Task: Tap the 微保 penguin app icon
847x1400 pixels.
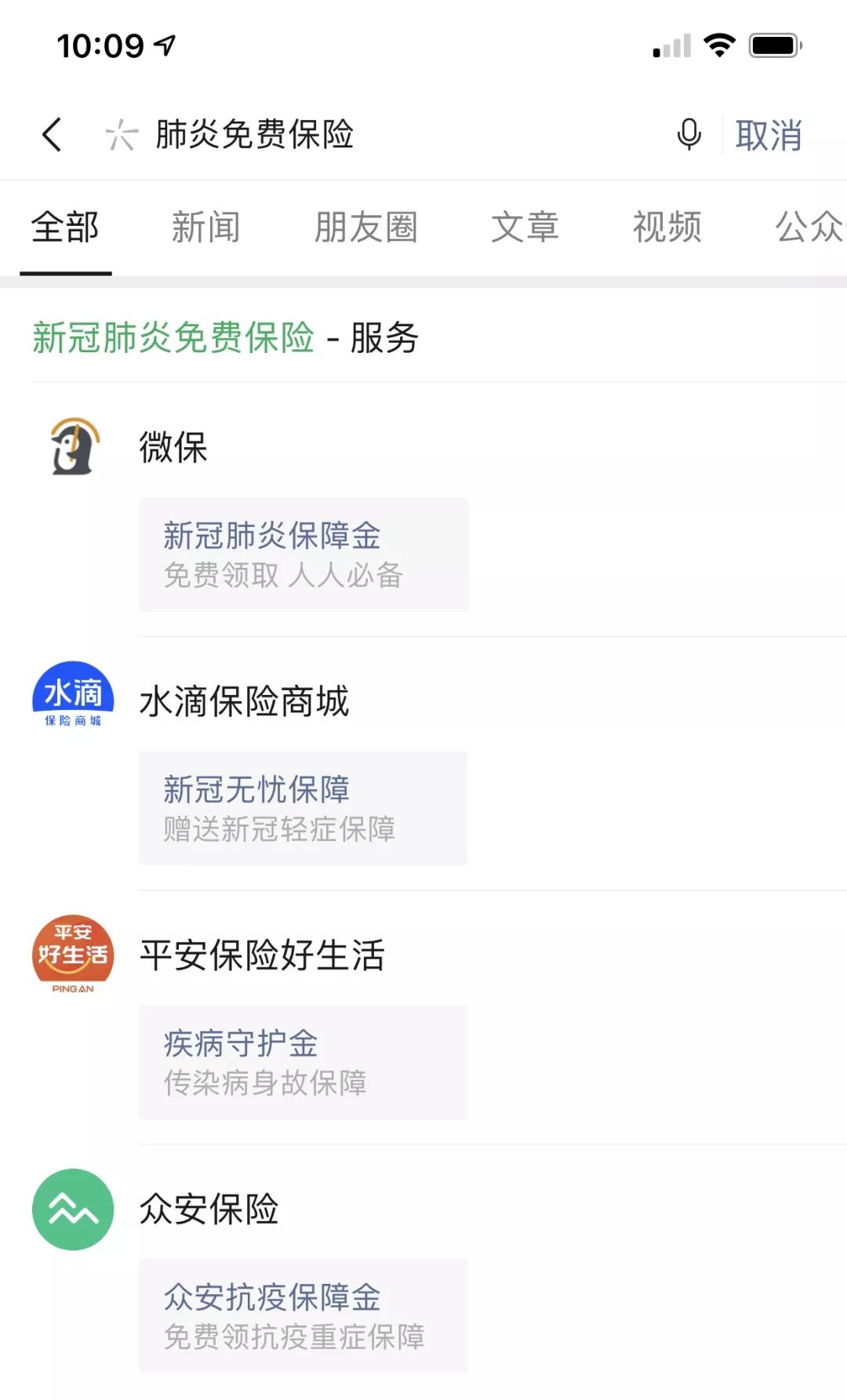Action: (x=73, y=449)
